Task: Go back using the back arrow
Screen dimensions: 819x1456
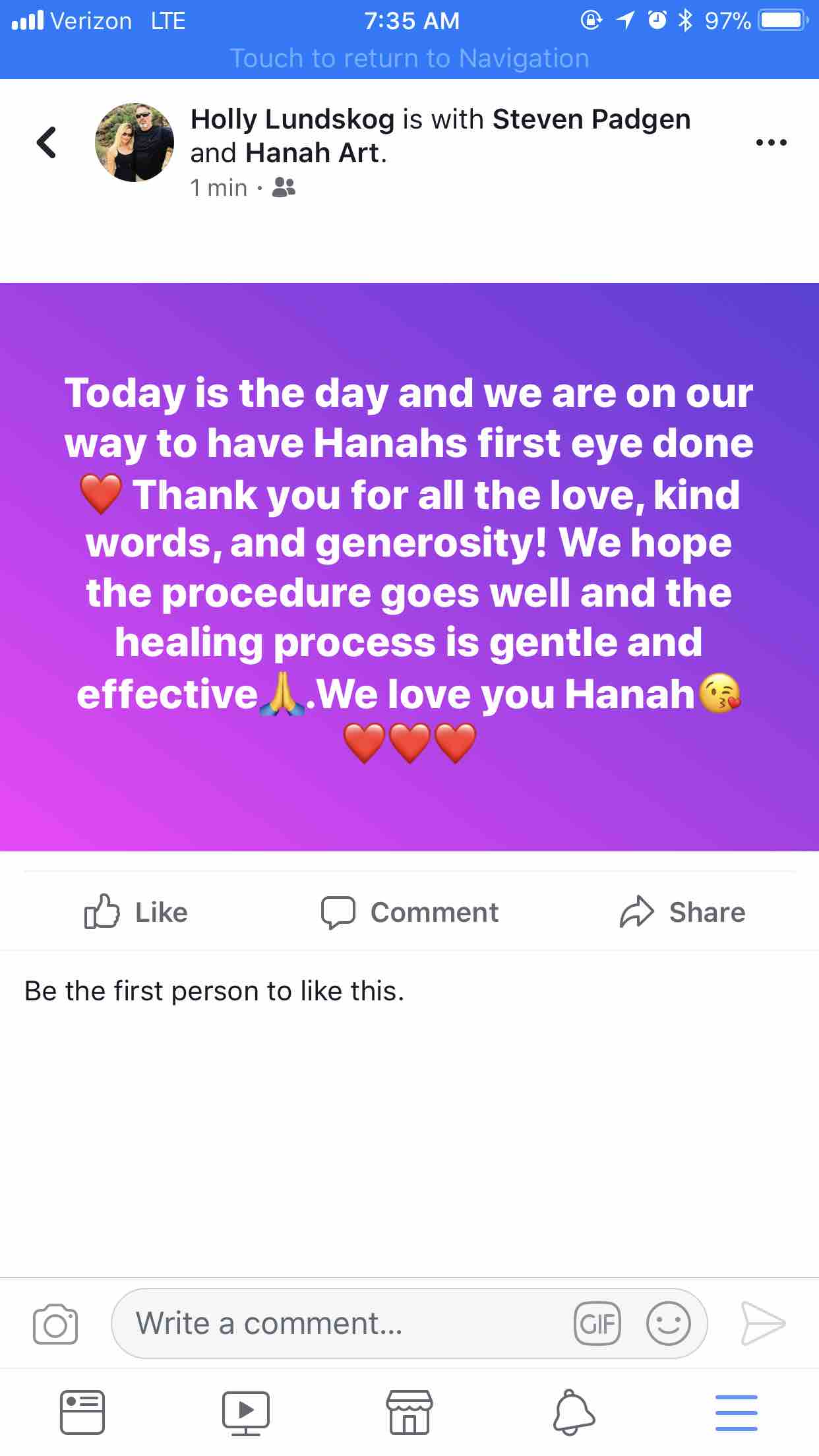Action: (x=46, y=142)
